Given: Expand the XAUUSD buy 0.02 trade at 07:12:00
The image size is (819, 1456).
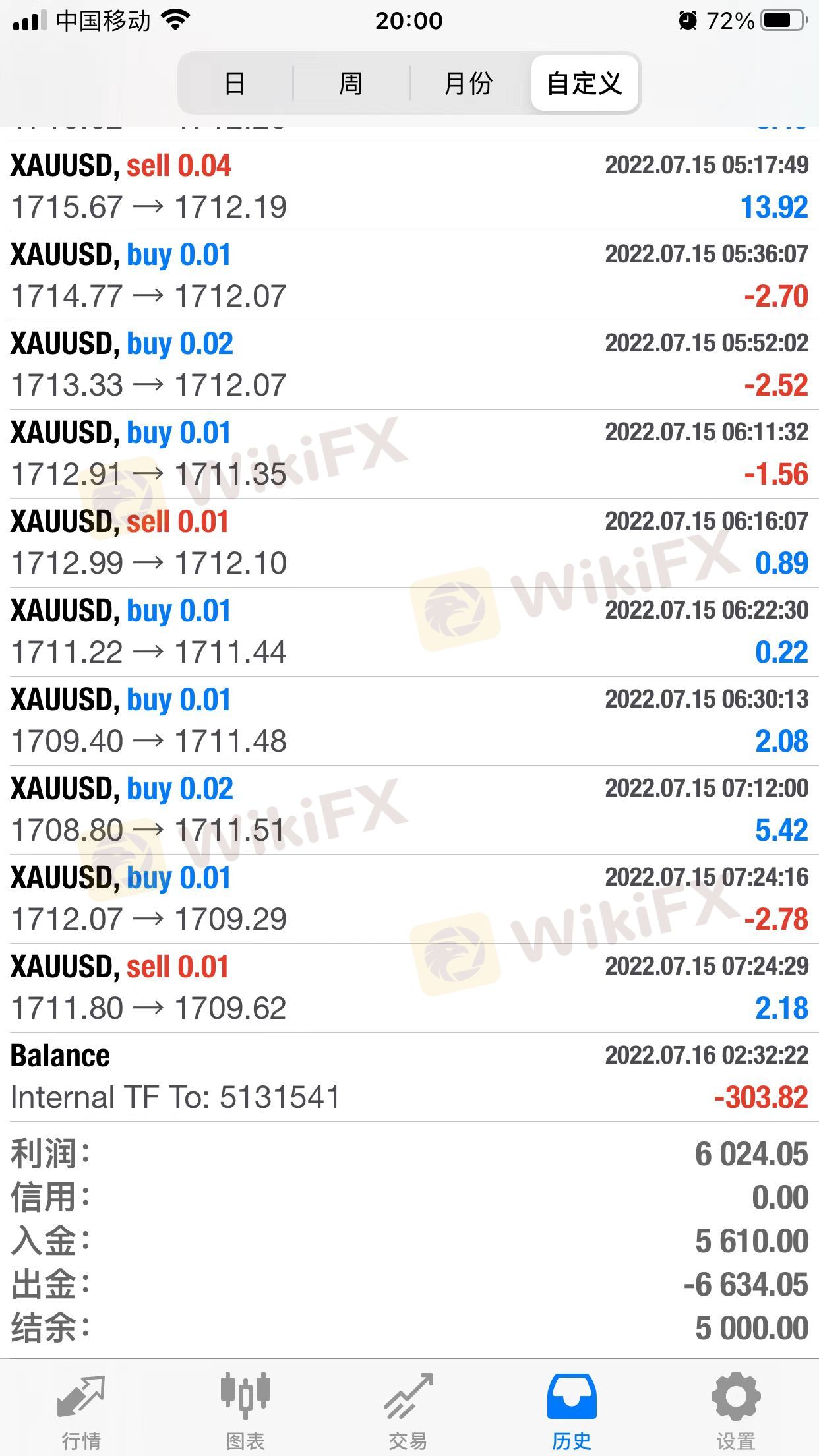Looking at the screenshot, I should point(409,810).
